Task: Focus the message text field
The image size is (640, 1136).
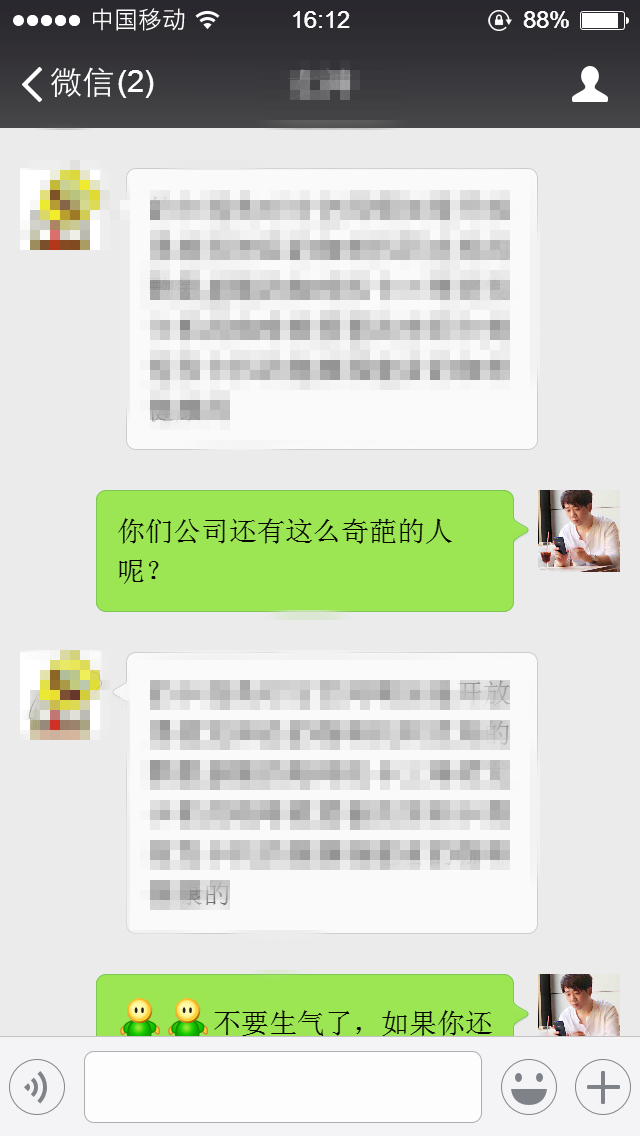Action: tap(282, 1087)
